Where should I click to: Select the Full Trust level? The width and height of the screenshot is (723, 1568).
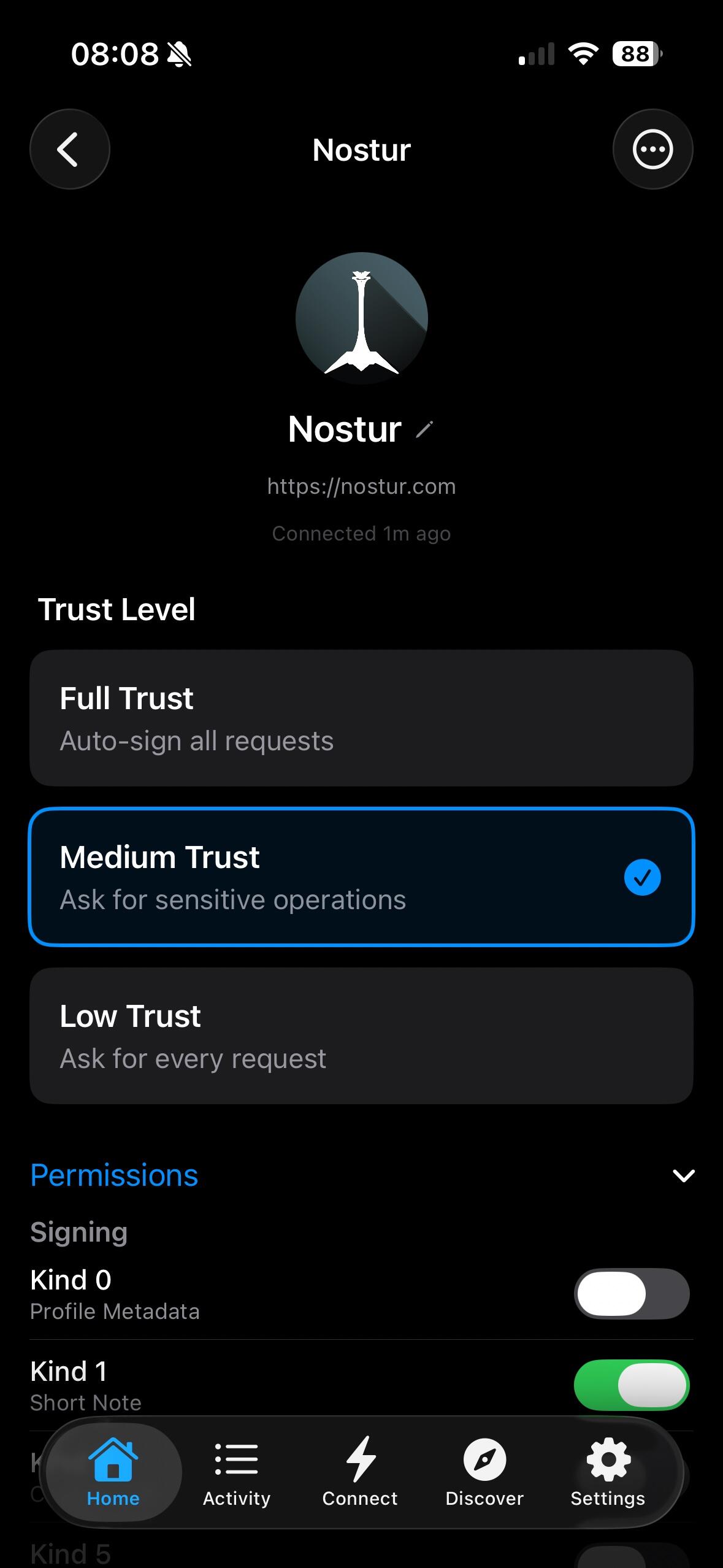pos(361,718)
